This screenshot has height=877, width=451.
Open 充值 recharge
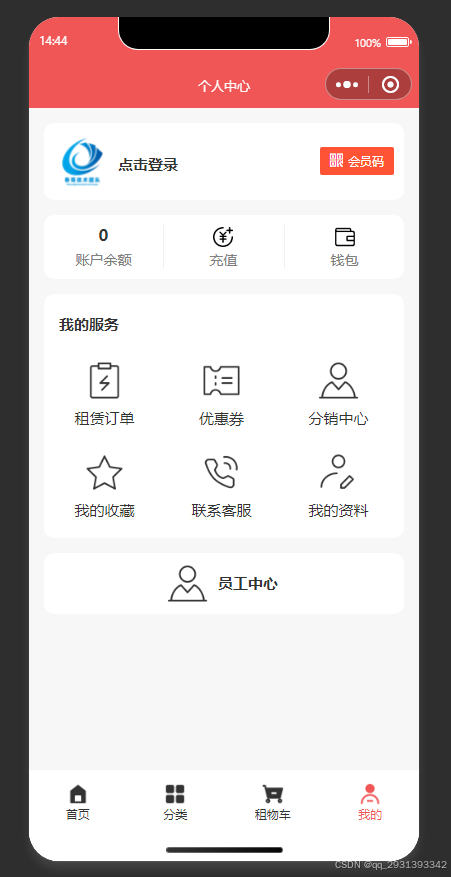pos(223,247)
